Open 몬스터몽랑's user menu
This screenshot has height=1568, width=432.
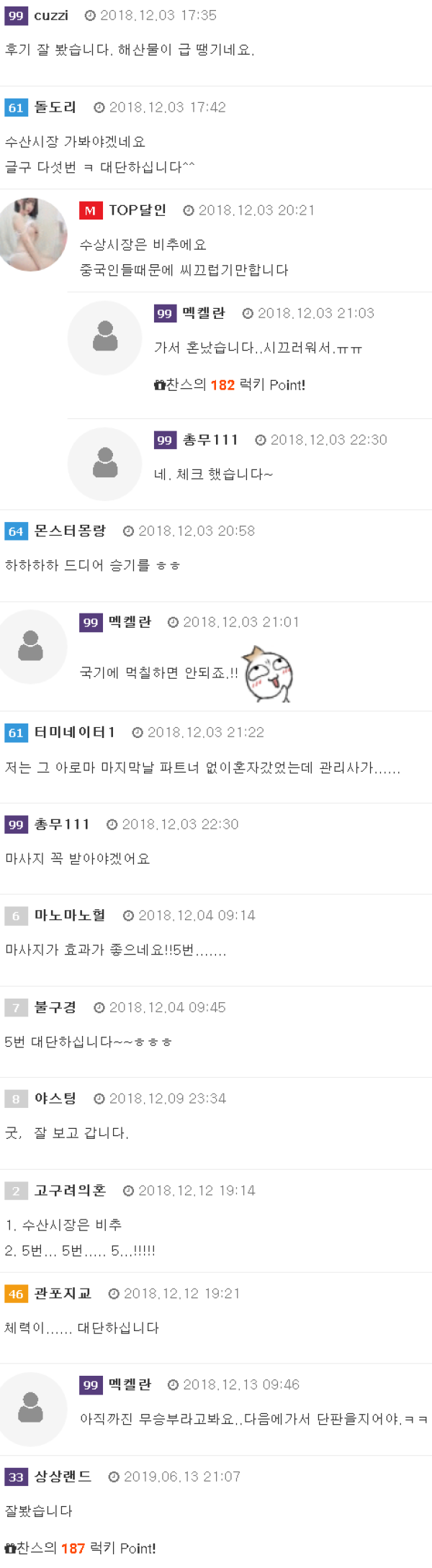70,531
